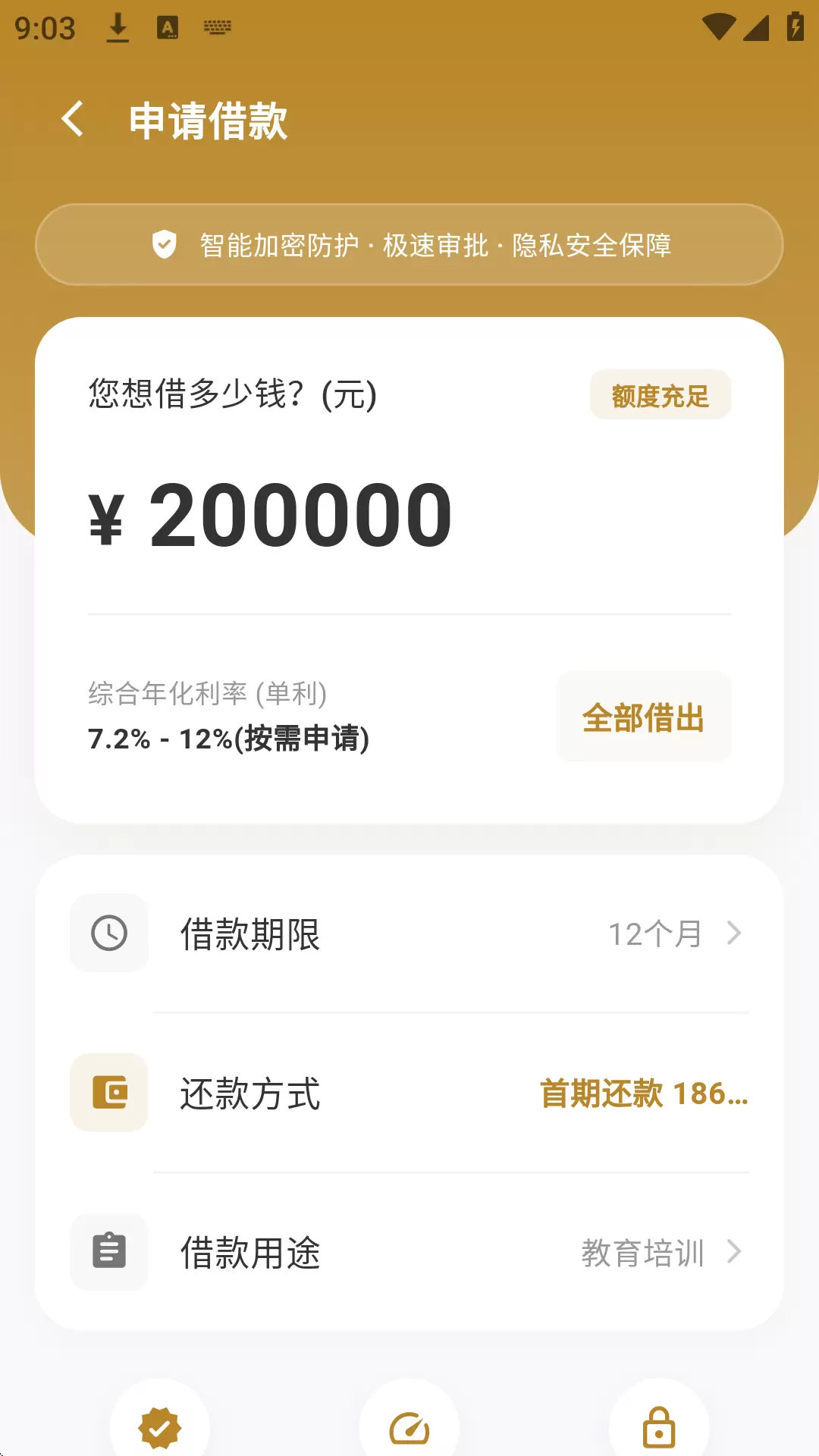Open the 借款期限 row showing 12个月
Image resolution: width=819 pixels, height=1456 pixels.
[x=409, y=934]
